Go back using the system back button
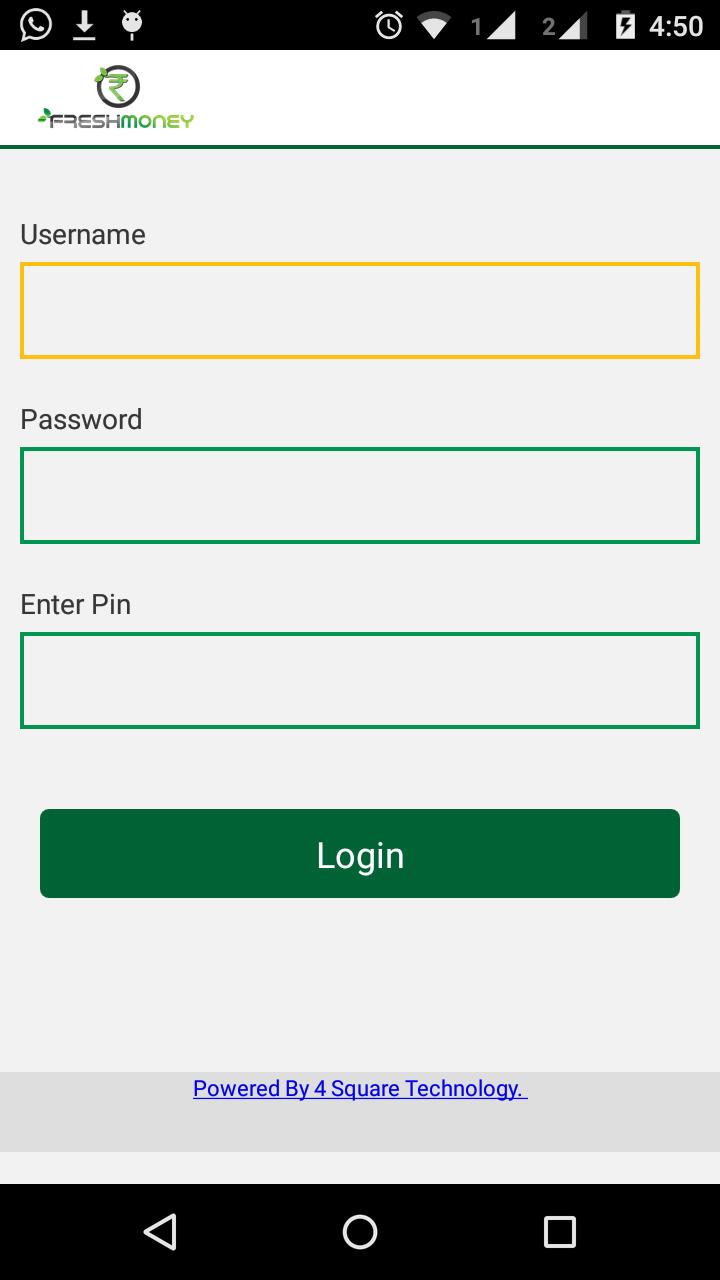The height and width of the screenshot is (1280, 720). [160, 1232]
